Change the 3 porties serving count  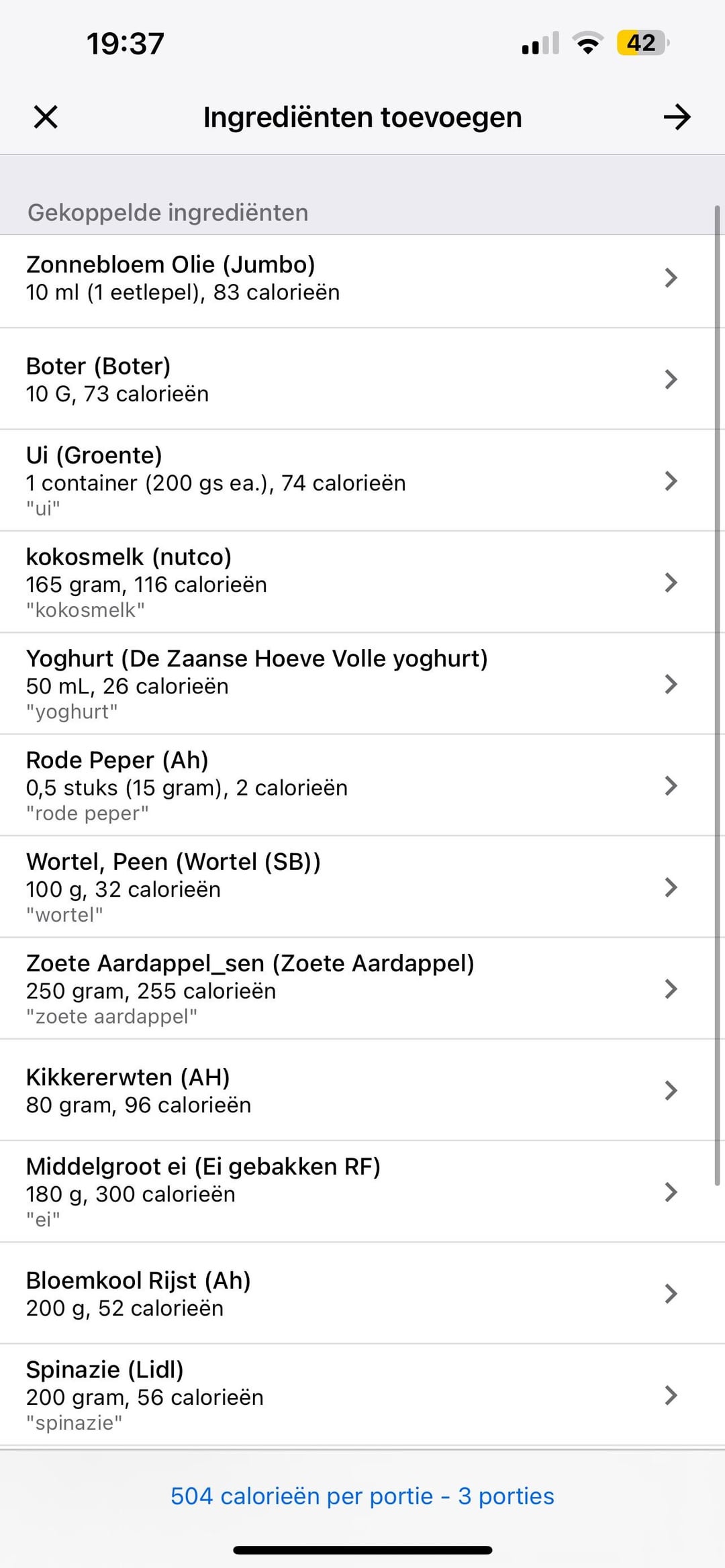(x=506, y=1496)
